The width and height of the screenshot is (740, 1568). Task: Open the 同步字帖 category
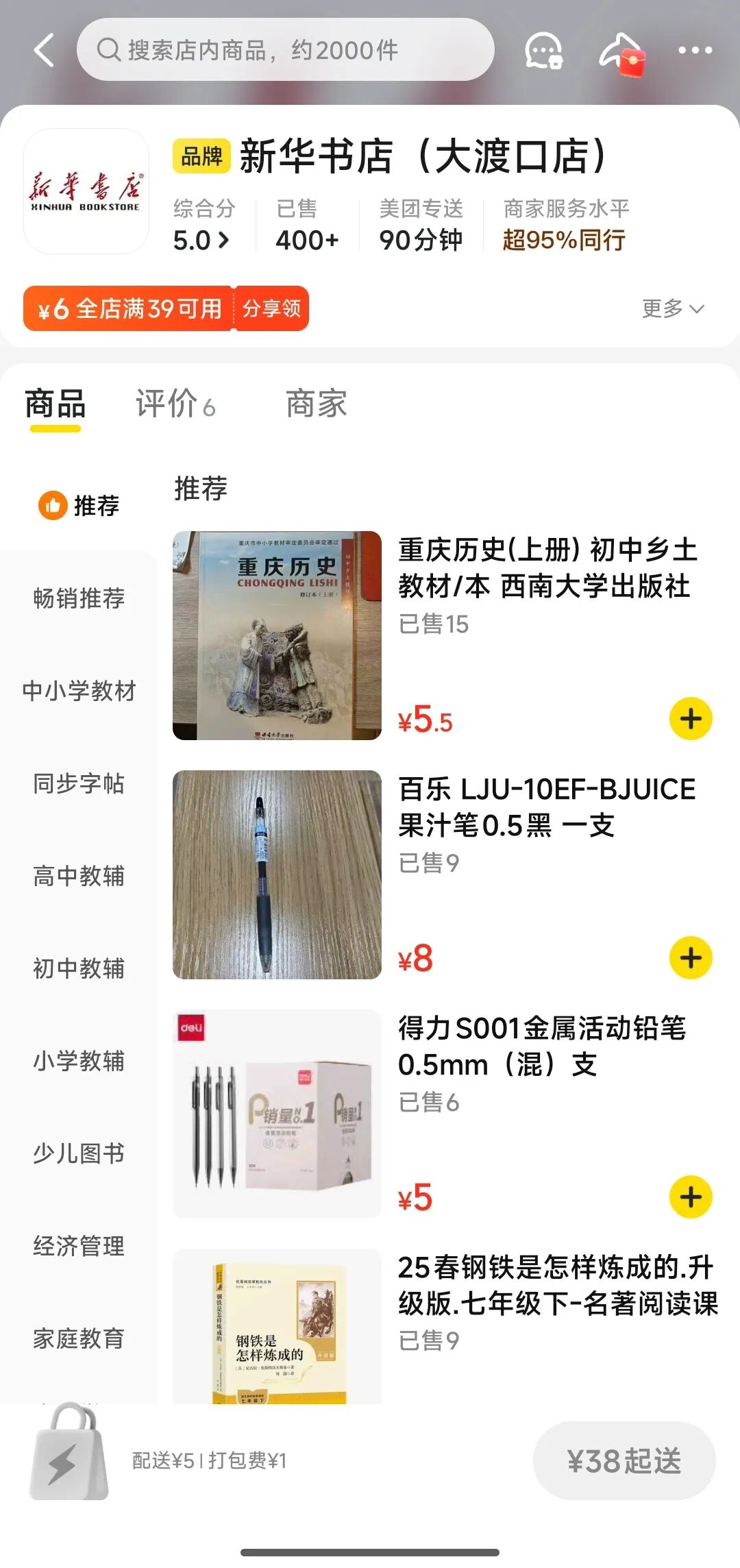(x=79, y=783)
